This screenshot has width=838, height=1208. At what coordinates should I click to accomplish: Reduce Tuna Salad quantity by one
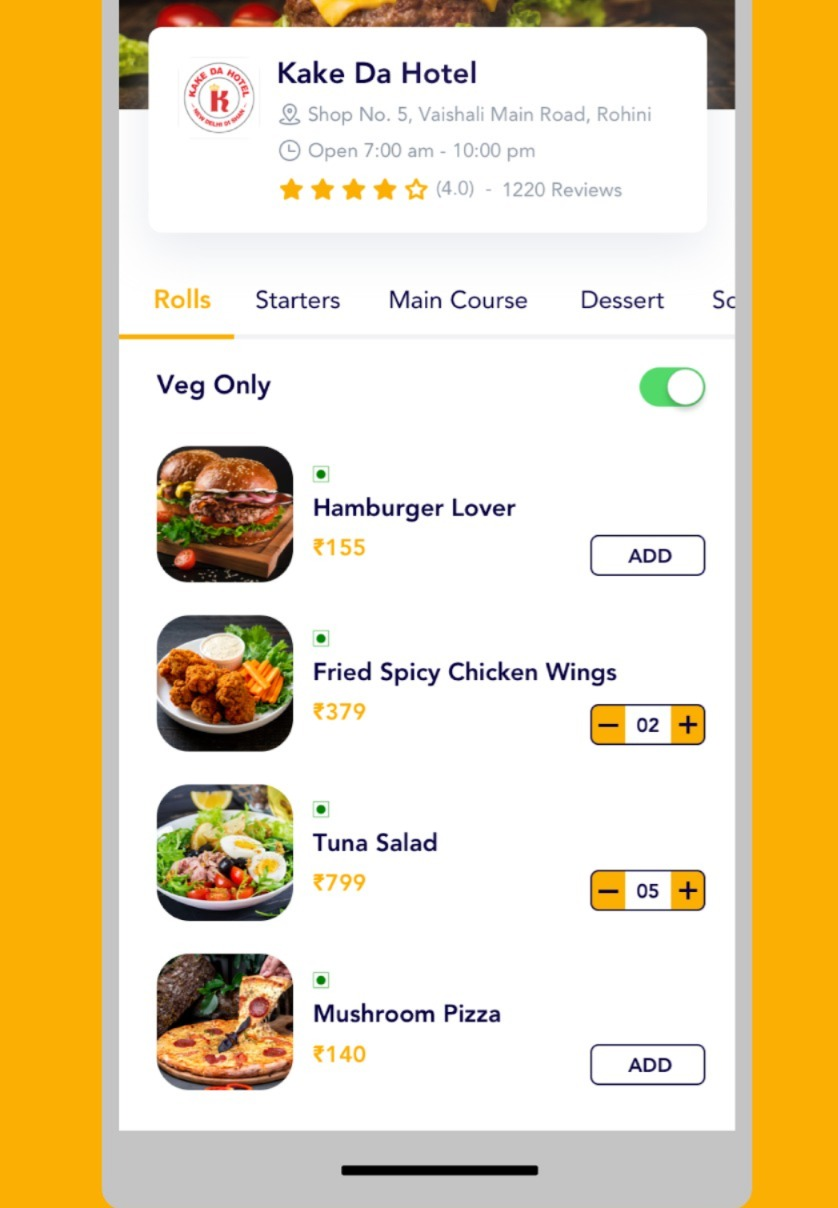[608, 890]
